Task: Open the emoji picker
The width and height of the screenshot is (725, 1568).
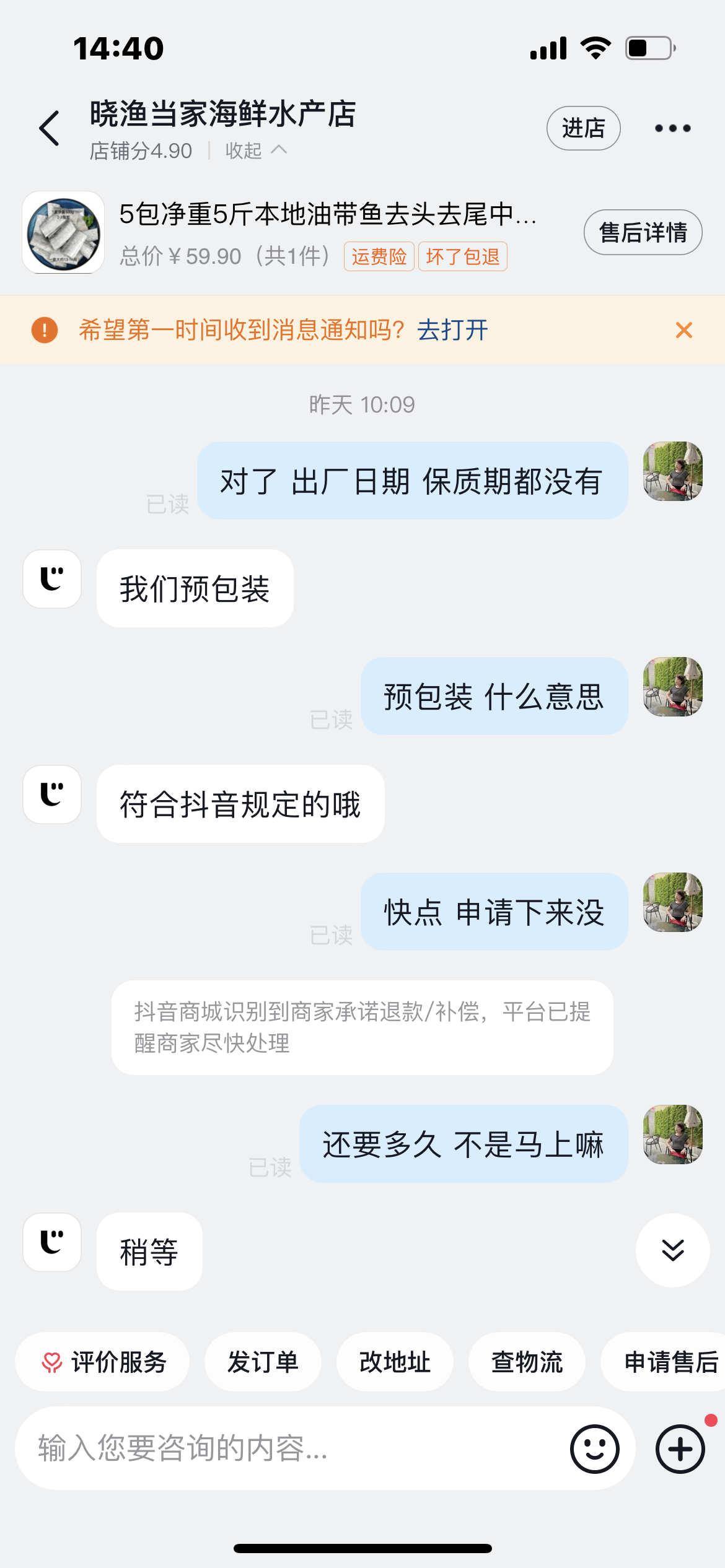Action: click(x=594, y=1449)
